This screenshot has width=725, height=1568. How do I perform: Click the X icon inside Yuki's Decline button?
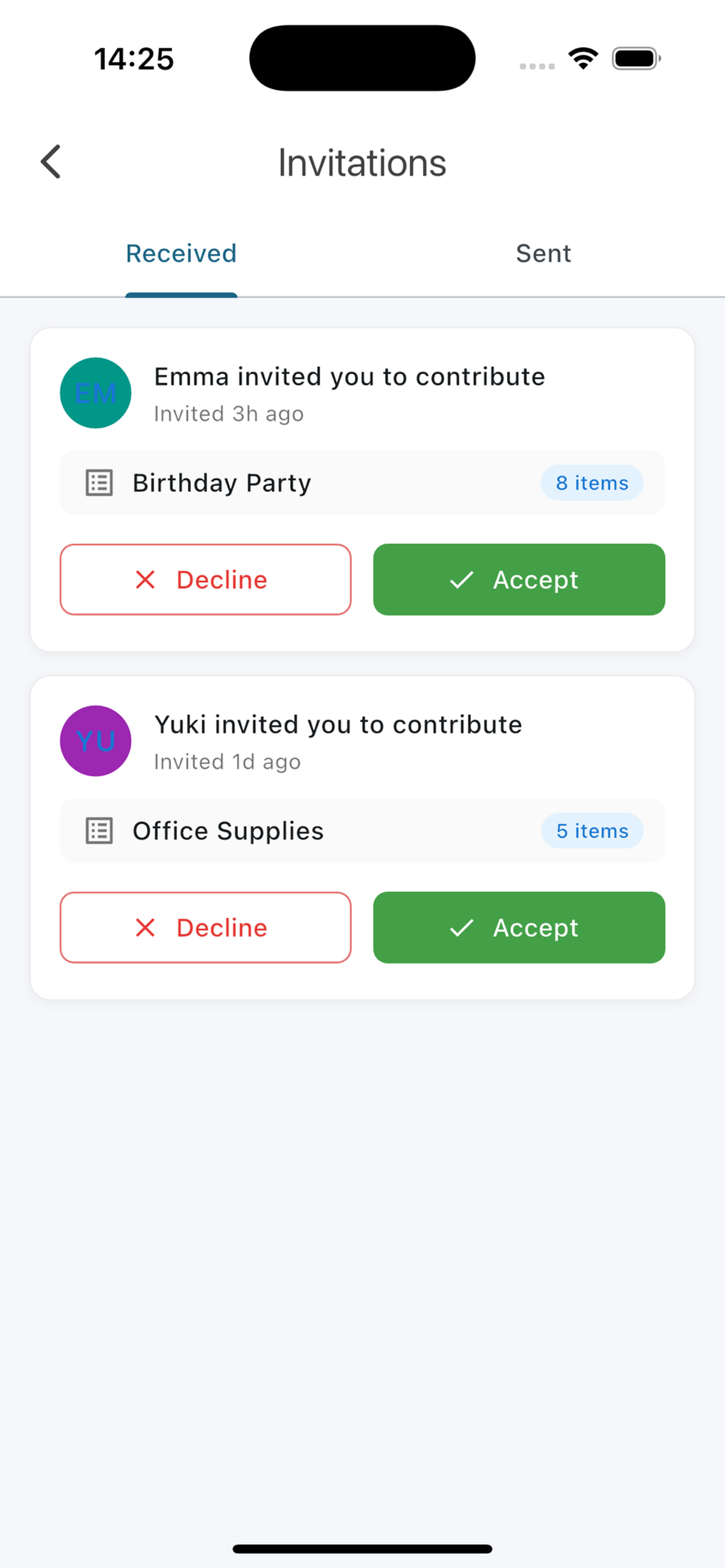pyautogui.click(x=146, y=928)
